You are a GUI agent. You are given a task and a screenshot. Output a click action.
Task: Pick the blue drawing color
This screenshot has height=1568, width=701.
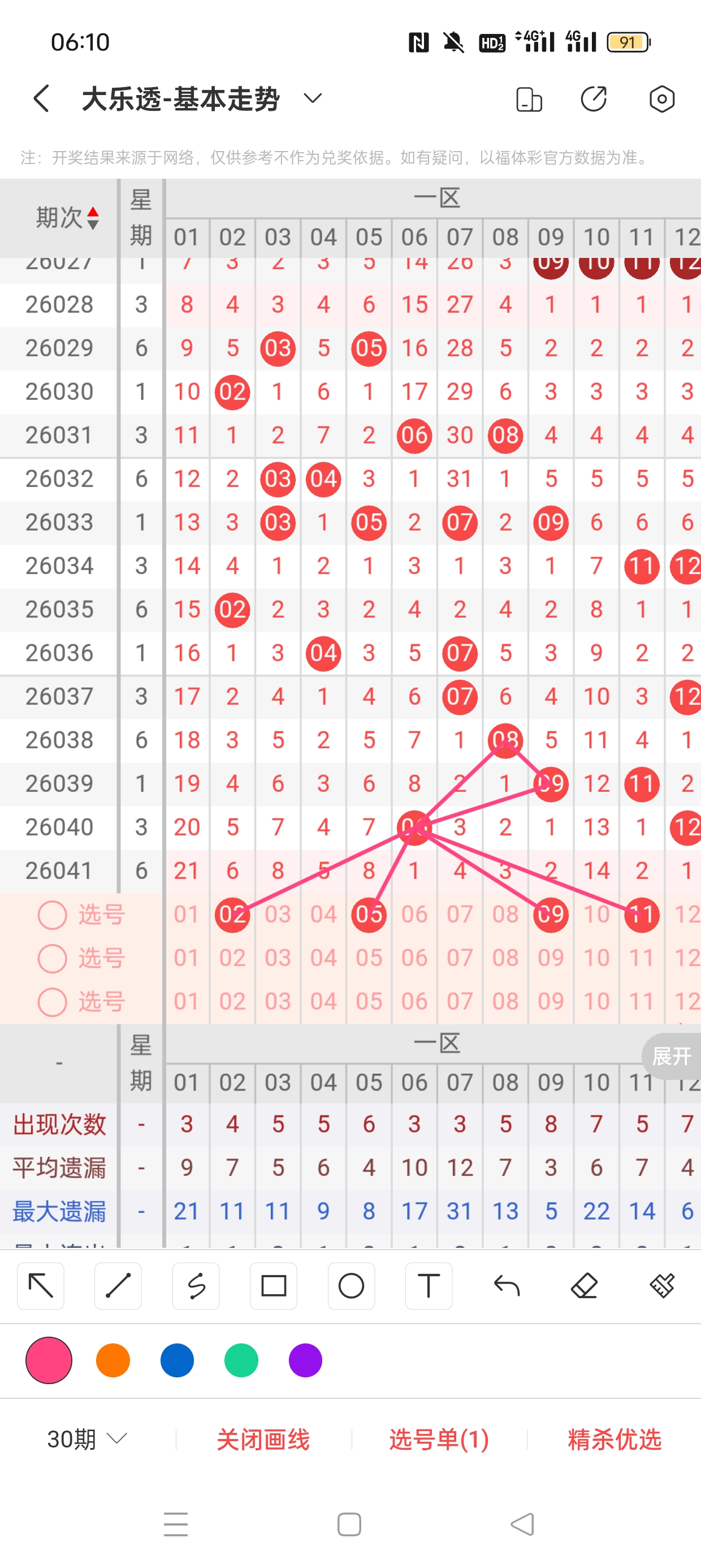coord(177,1360)
